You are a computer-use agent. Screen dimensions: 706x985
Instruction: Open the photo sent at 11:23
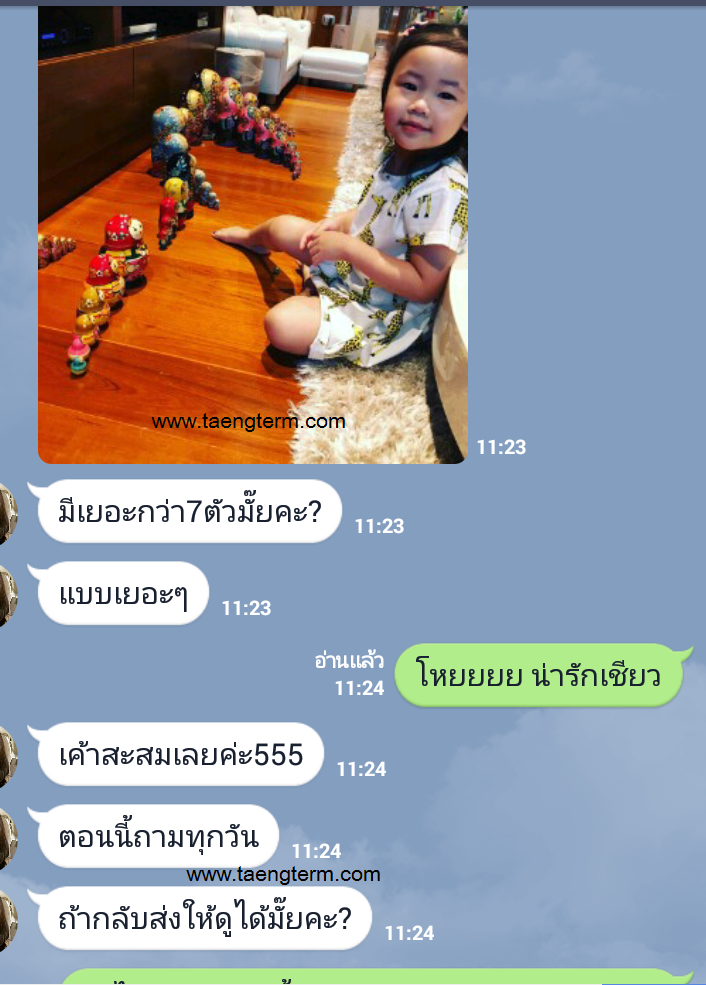(252, 235)
